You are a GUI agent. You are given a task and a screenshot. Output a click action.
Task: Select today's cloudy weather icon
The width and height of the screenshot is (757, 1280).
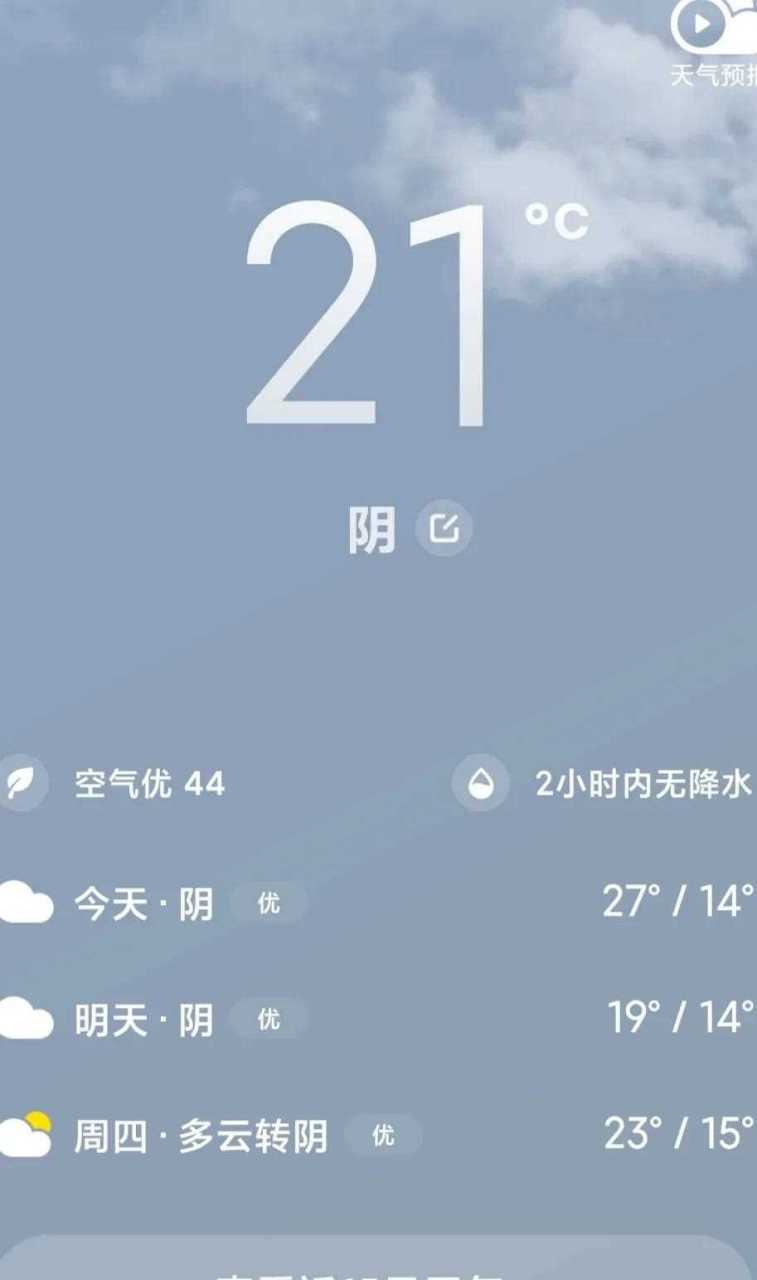point(25,903)
